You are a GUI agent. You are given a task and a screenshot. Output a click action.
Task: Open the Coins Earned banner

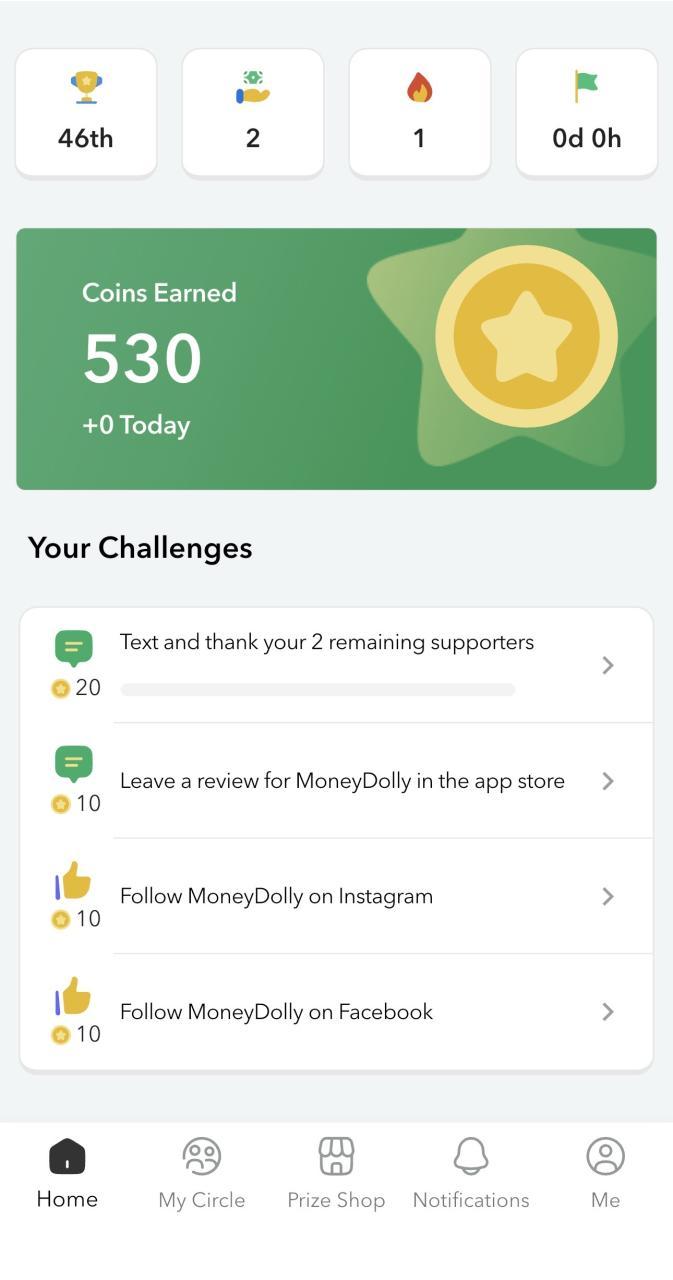[336, 358]
